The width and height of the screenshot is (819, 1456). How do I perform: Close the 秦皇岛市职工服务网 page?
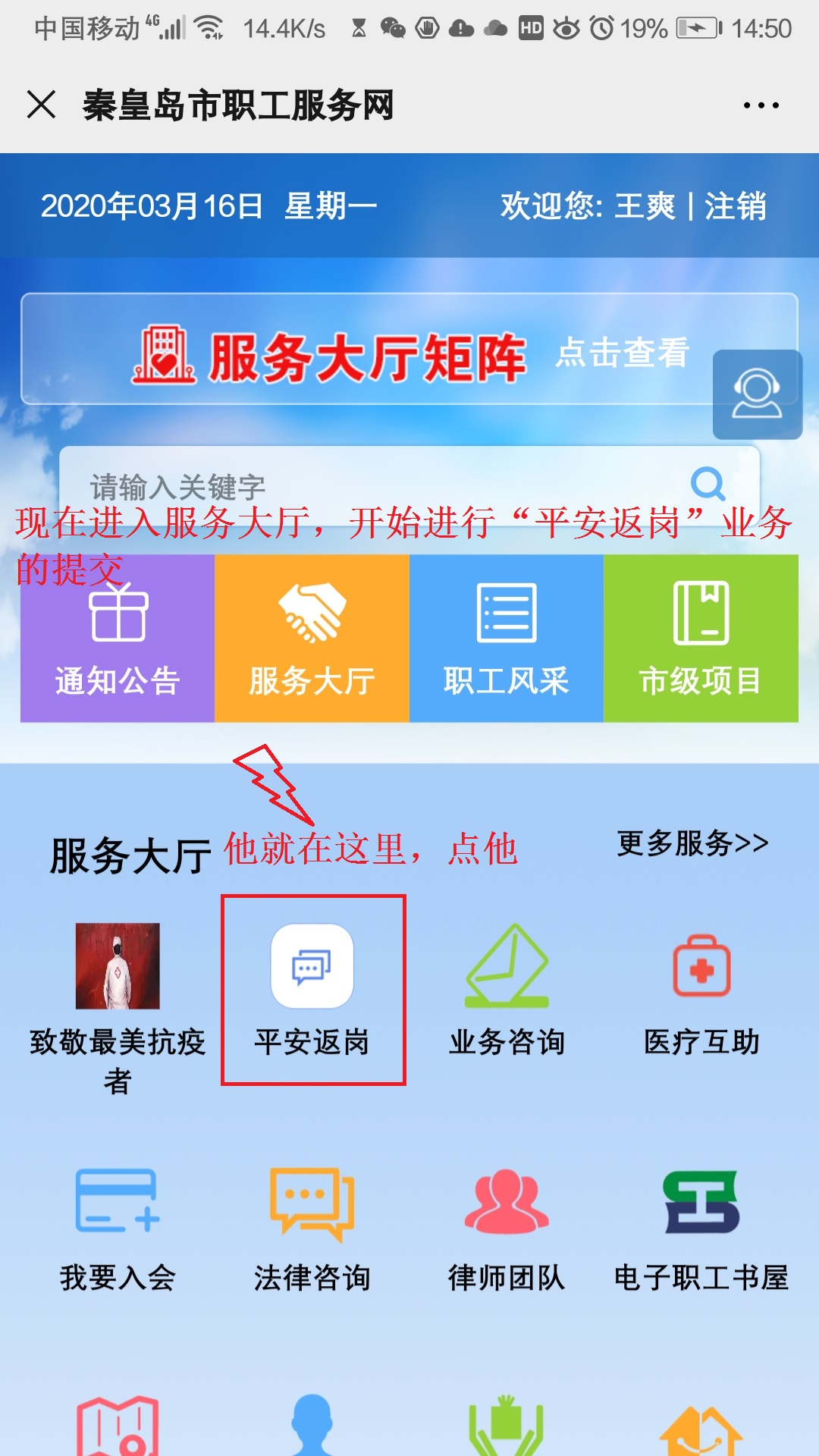tap(42, 104)
